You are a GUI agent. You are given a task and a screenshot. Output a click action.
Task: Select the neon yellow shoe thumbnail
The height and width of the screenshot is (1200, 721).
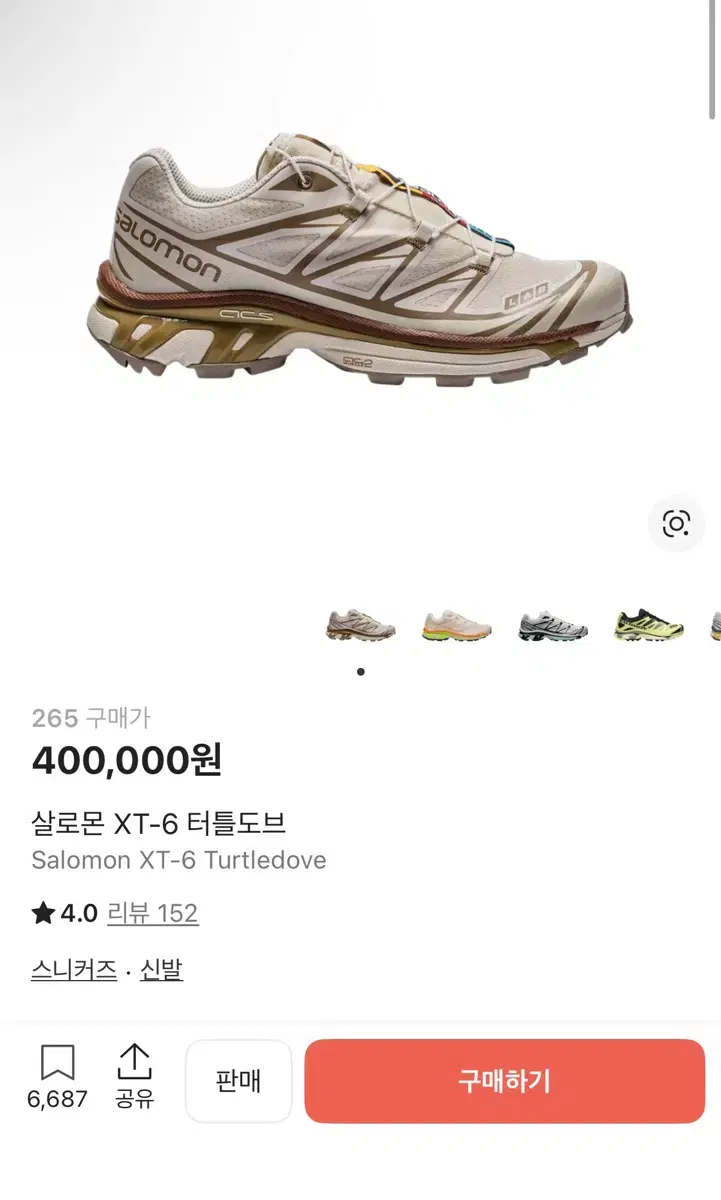click(649, 626)
